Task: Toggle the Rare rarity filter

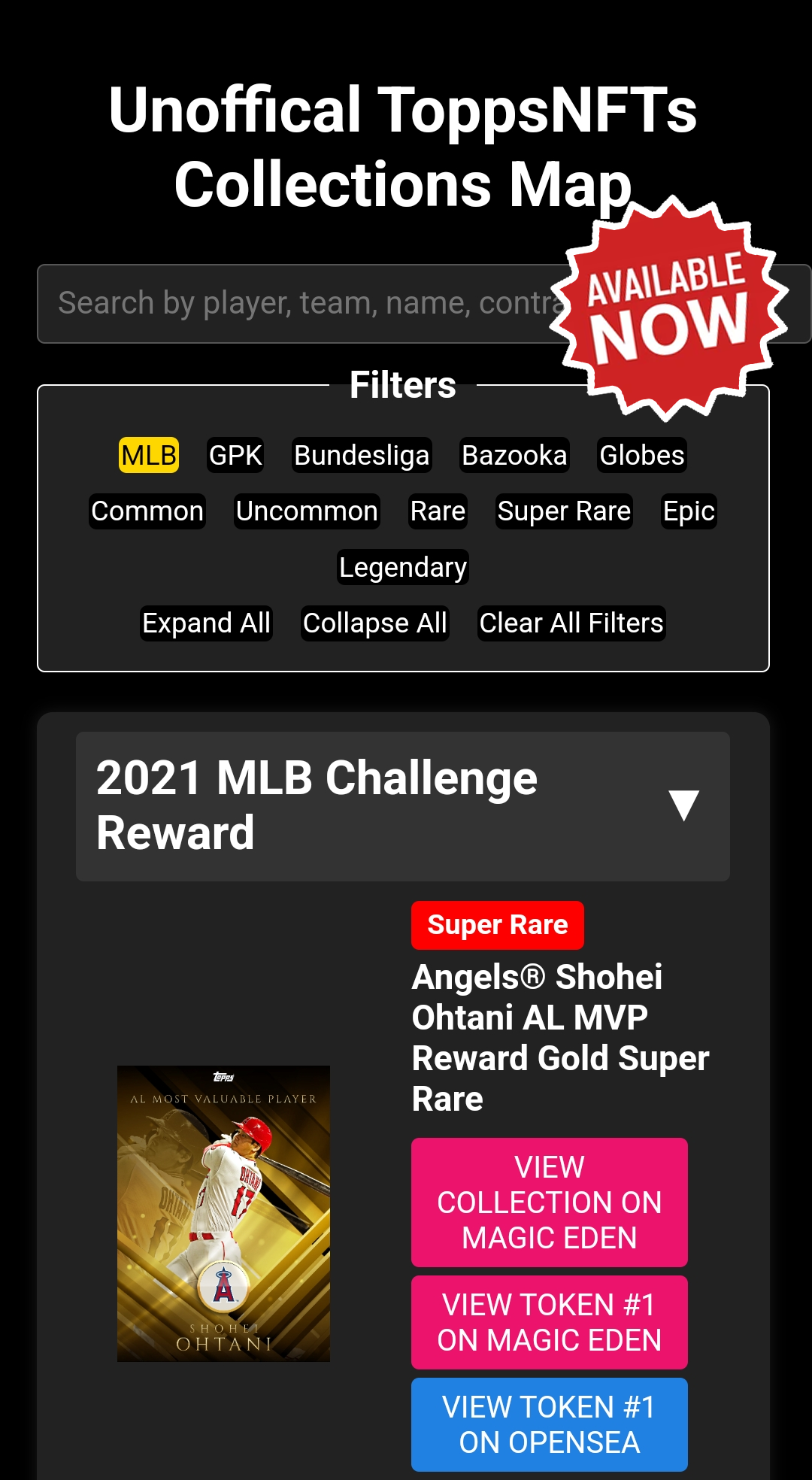Action: click(x=437, y=511)
